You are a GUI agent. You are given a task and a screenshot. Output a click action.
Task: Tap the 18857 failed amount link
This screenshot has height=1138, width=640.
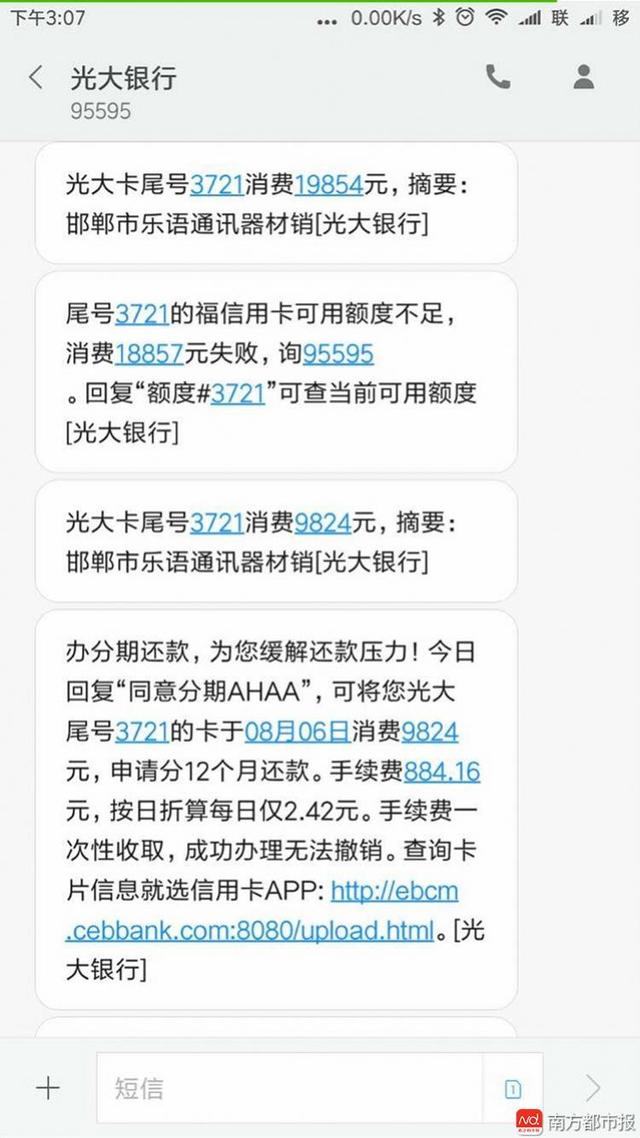click(x=149, y=353)
